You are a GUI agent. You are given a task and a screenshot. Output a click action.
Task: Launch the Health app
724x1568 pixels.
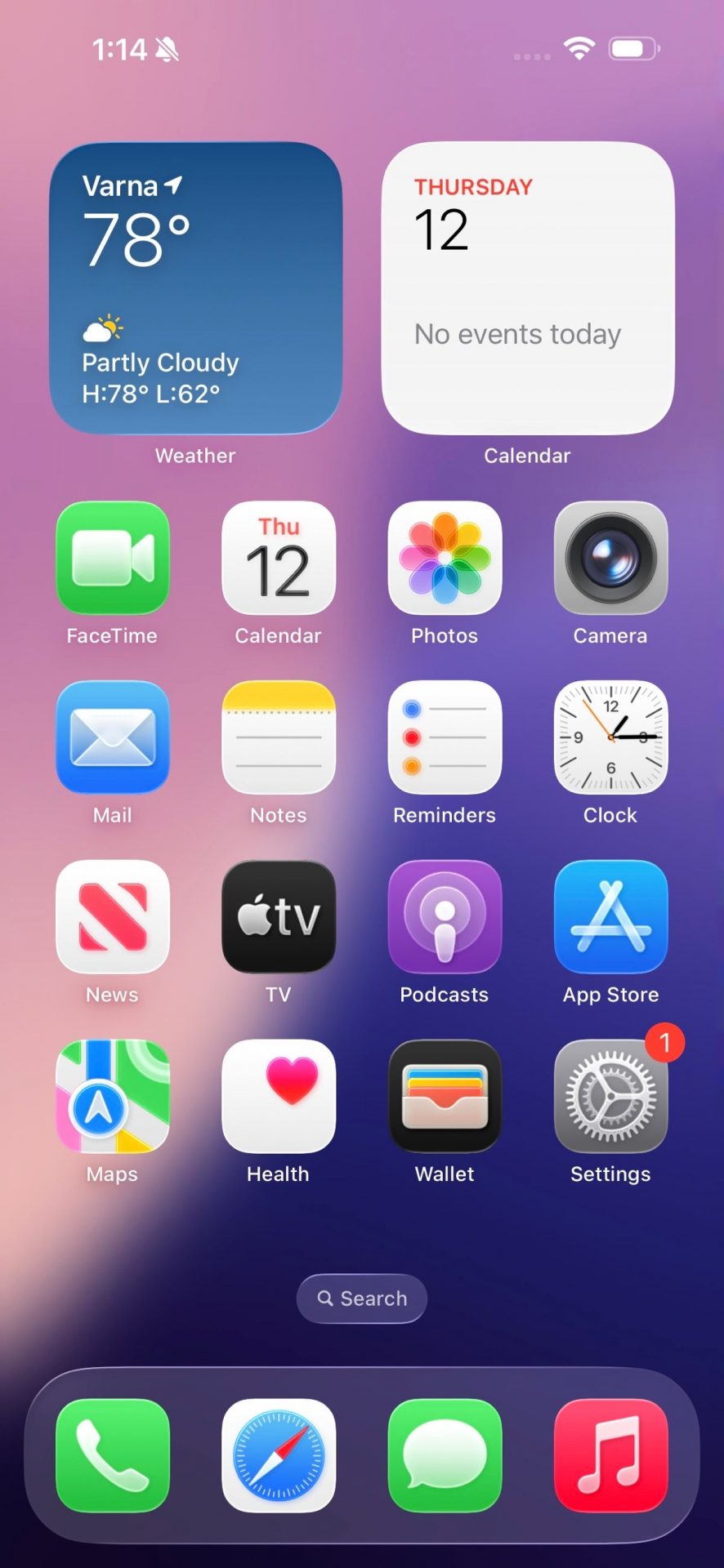(279, 1096)
